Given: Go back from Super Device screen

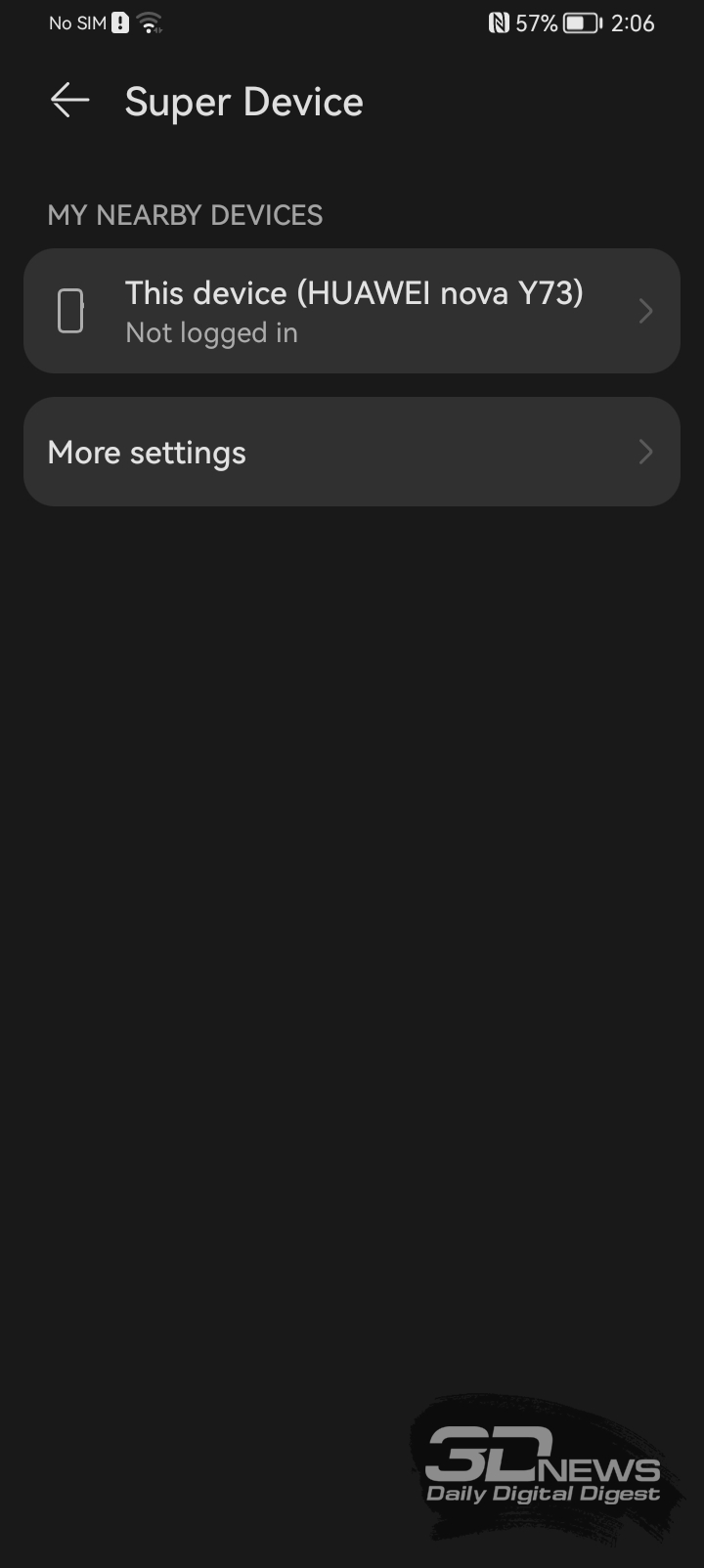Looking at the screenshot, I should click(69, 101).
